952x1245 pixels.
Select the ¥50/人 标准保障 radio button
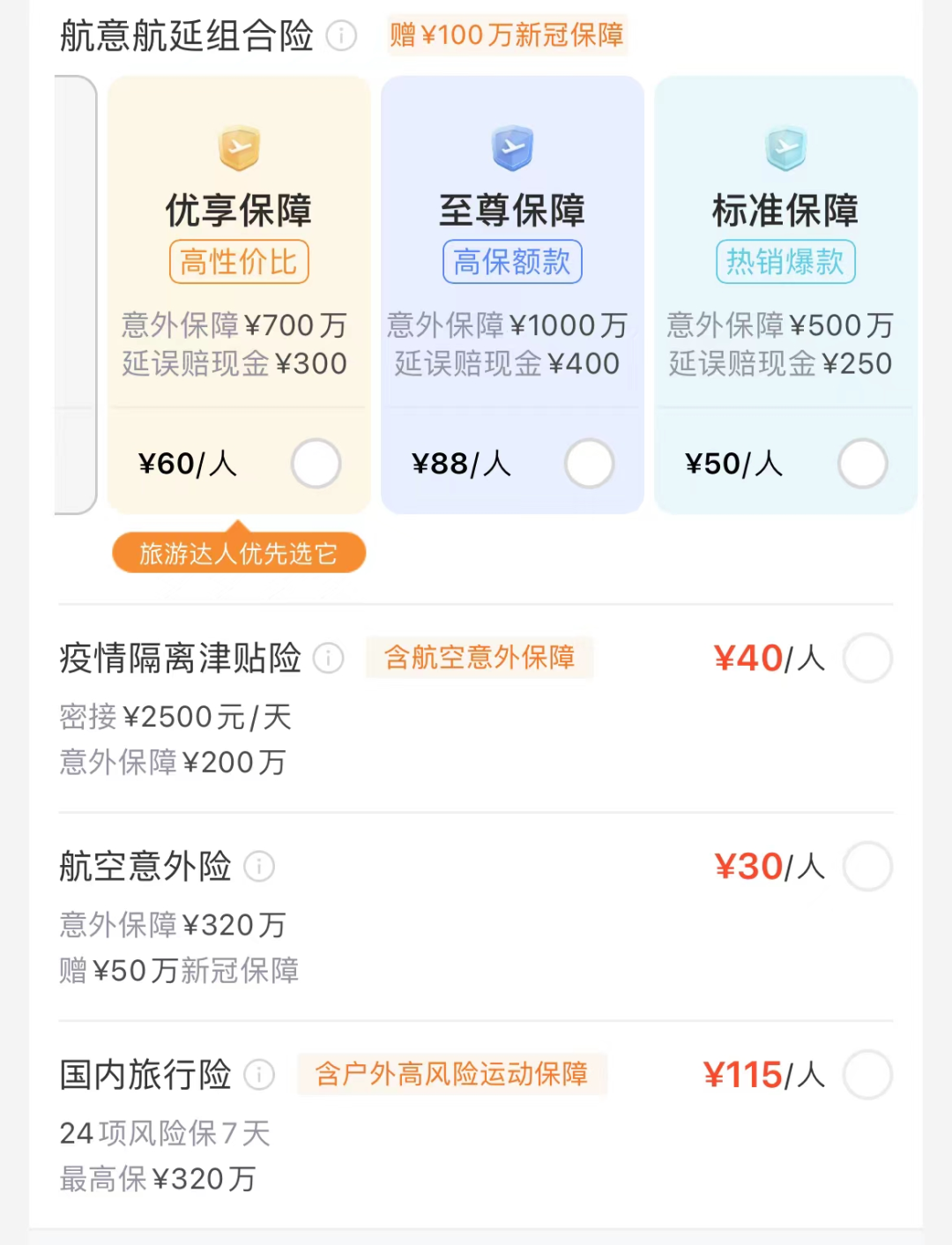pos(862,464)
